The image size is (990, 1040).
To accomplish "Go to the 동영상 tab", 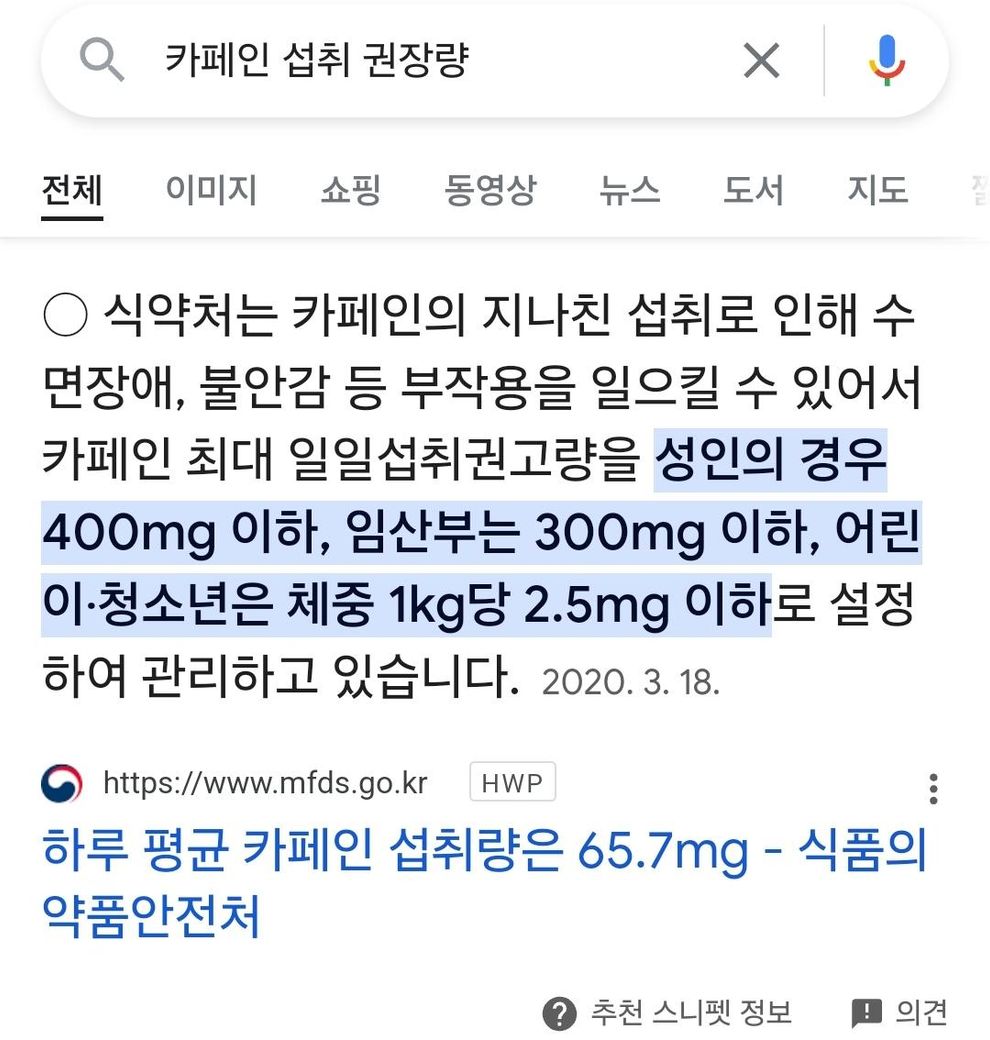I will tap(490, 190).
